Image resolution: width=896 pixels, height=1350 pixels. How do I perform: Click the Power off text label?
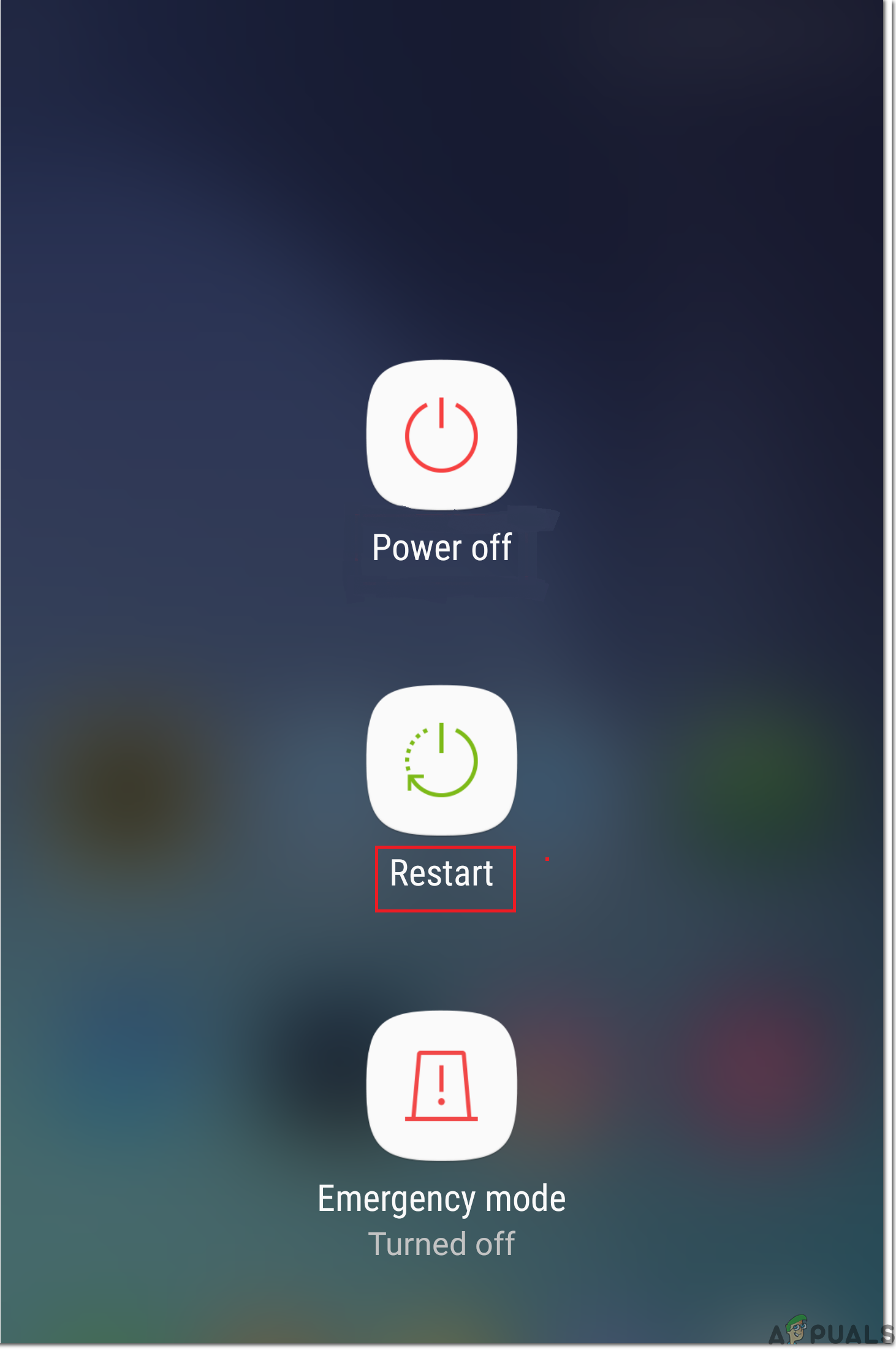(x=443, y=547)
